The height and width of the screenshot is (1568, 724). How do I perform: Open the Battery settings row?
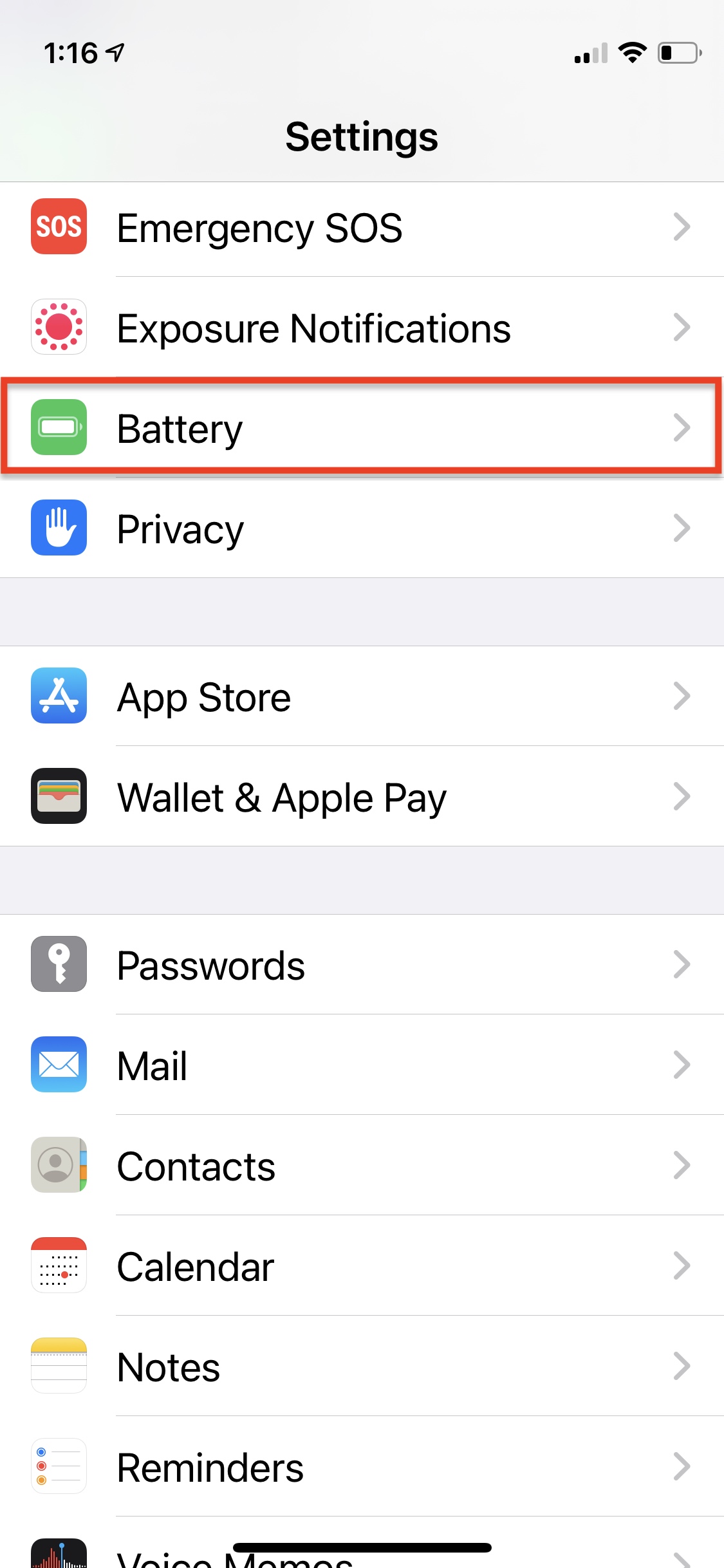pos(362,428)
